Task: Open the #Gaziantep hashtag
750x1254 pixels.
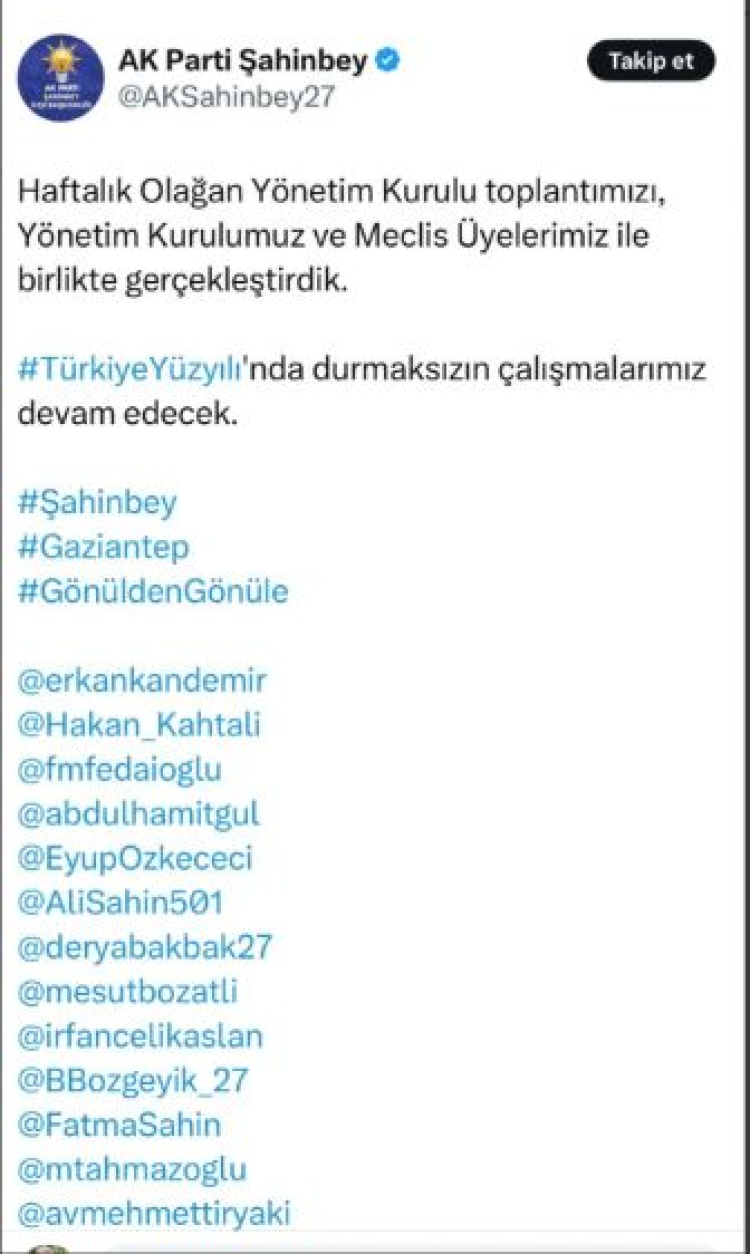Action: pos(103,546)
